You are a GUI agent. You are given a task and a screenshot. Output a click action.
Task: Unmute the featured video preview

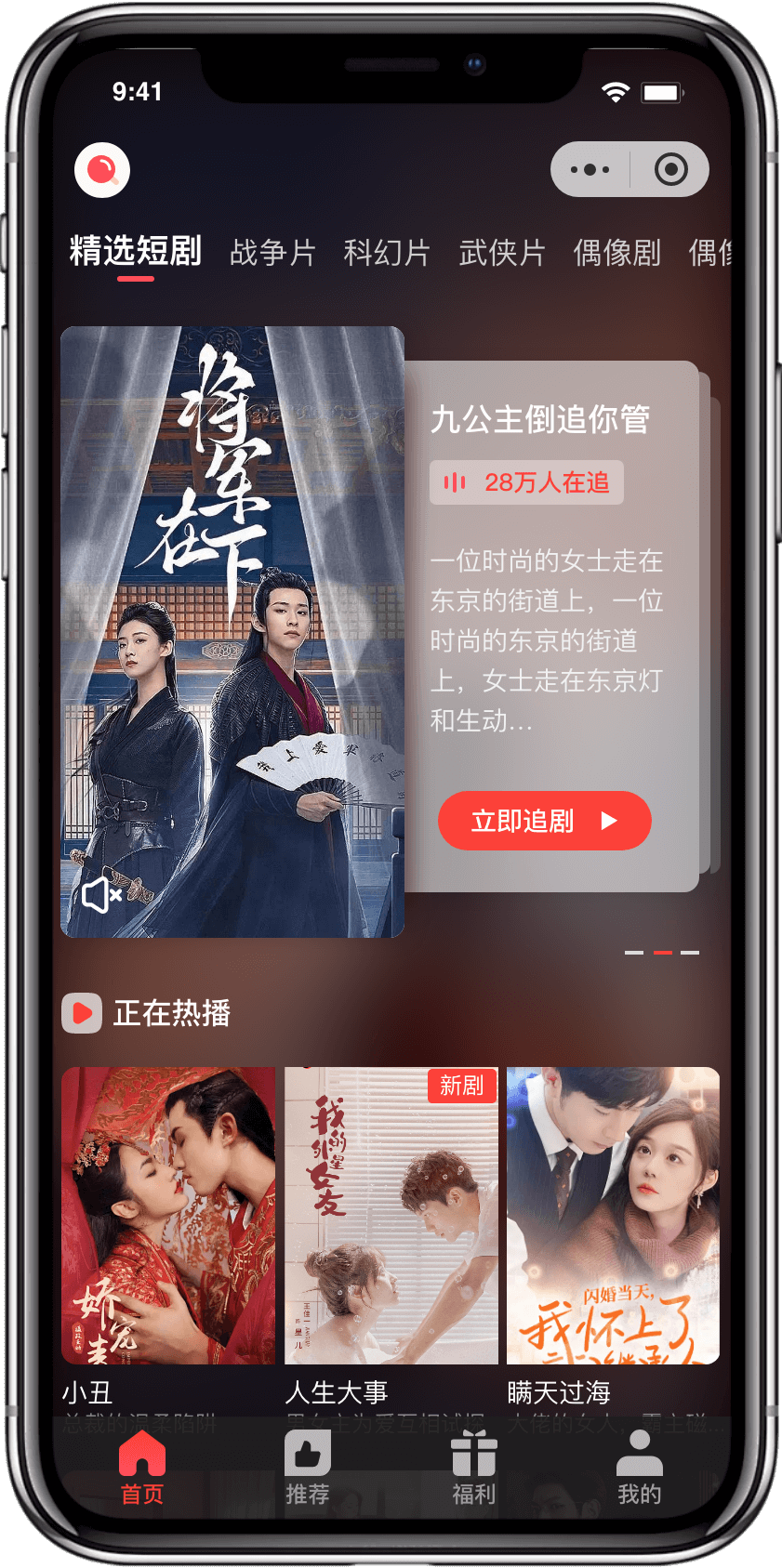(102, 895)
